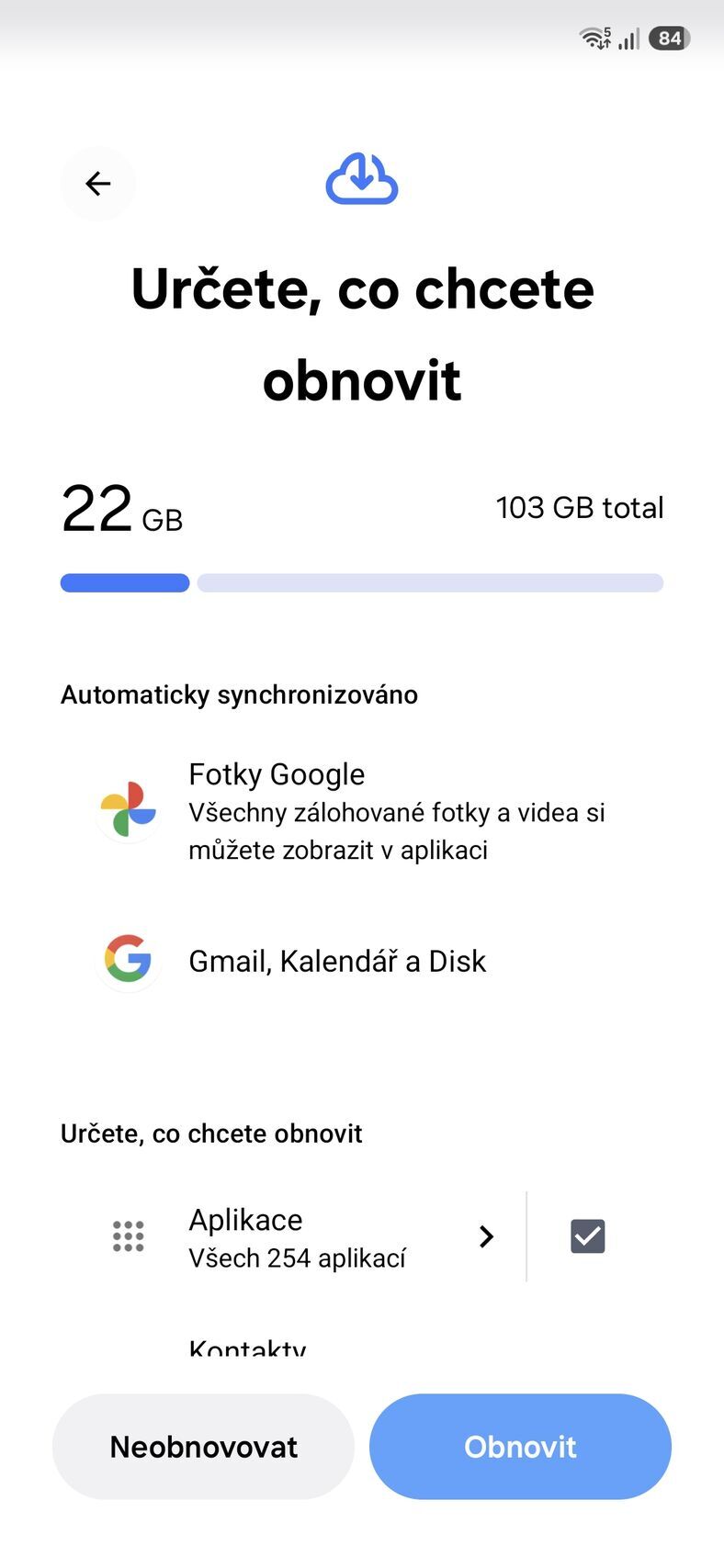Click the back arrow at the top
724x1568 pixels.
(x=97, y=184)
